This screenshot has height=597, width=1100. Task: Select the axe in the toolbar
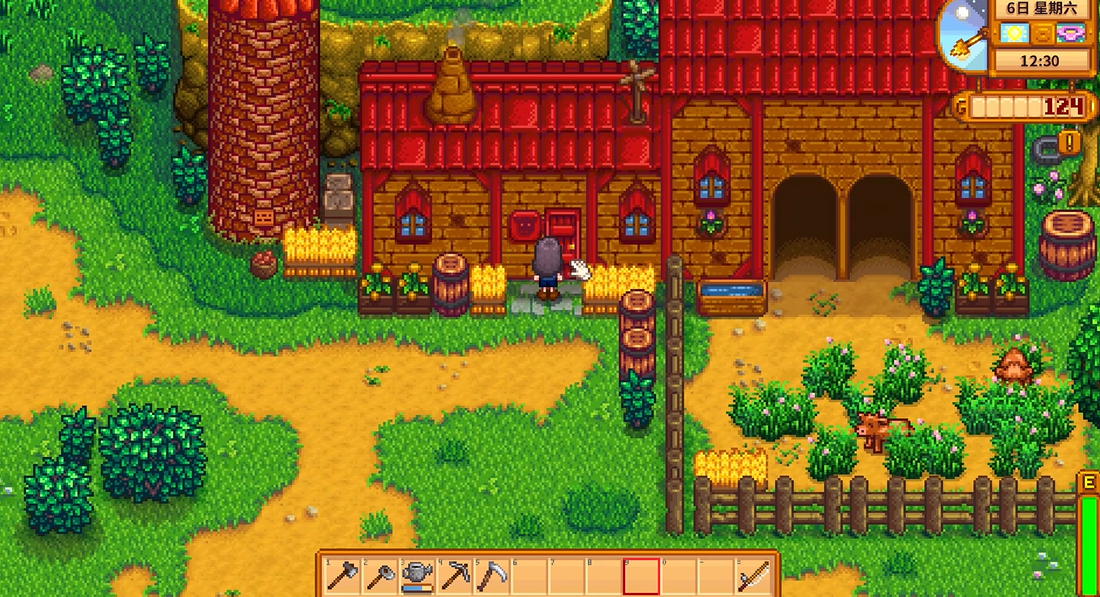(342, 576)
